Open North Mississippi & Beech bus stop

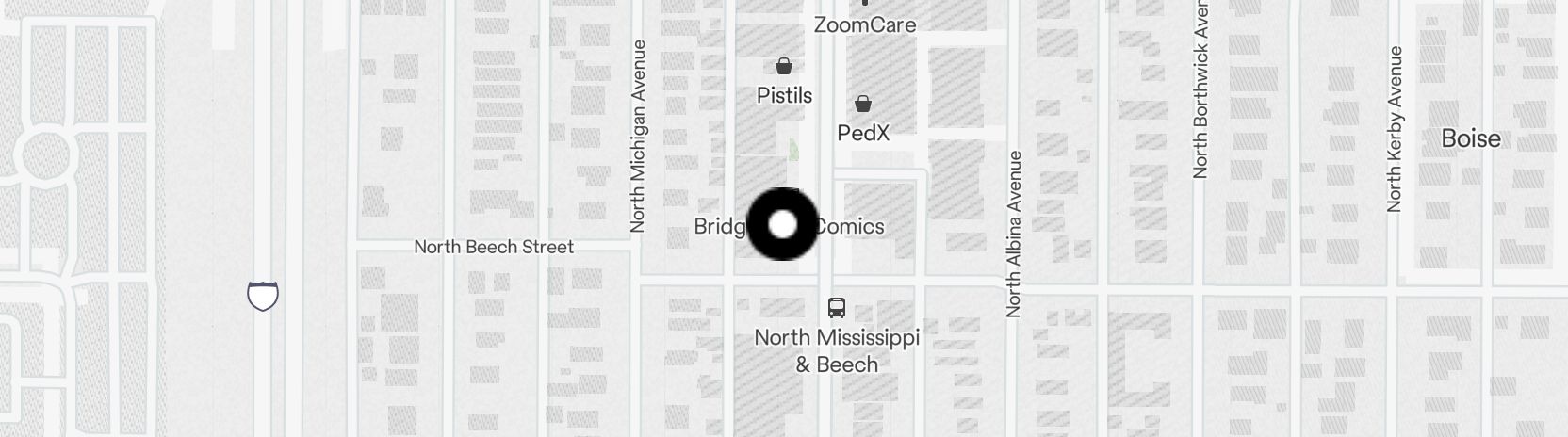(x=836, y=307)
